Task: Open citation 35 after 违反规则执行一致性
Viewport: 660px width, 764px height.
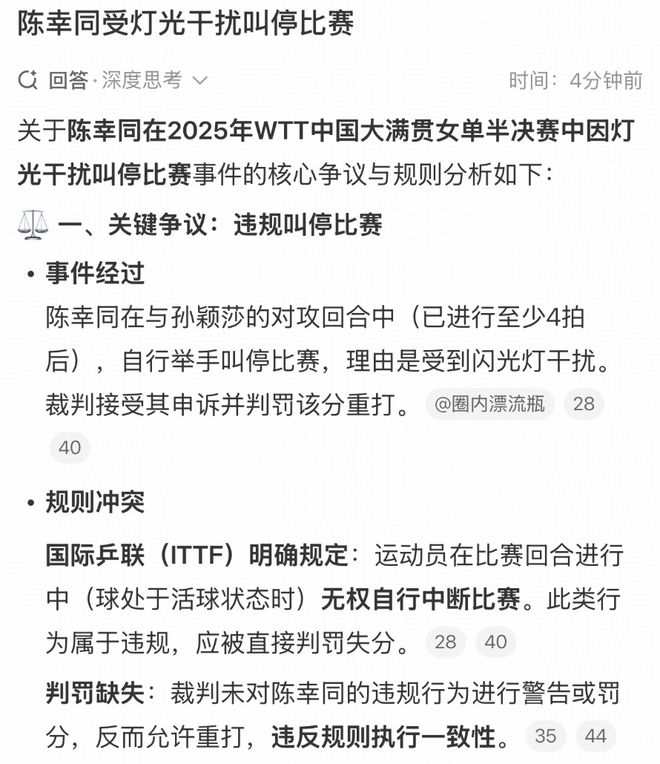Action: 545,737
